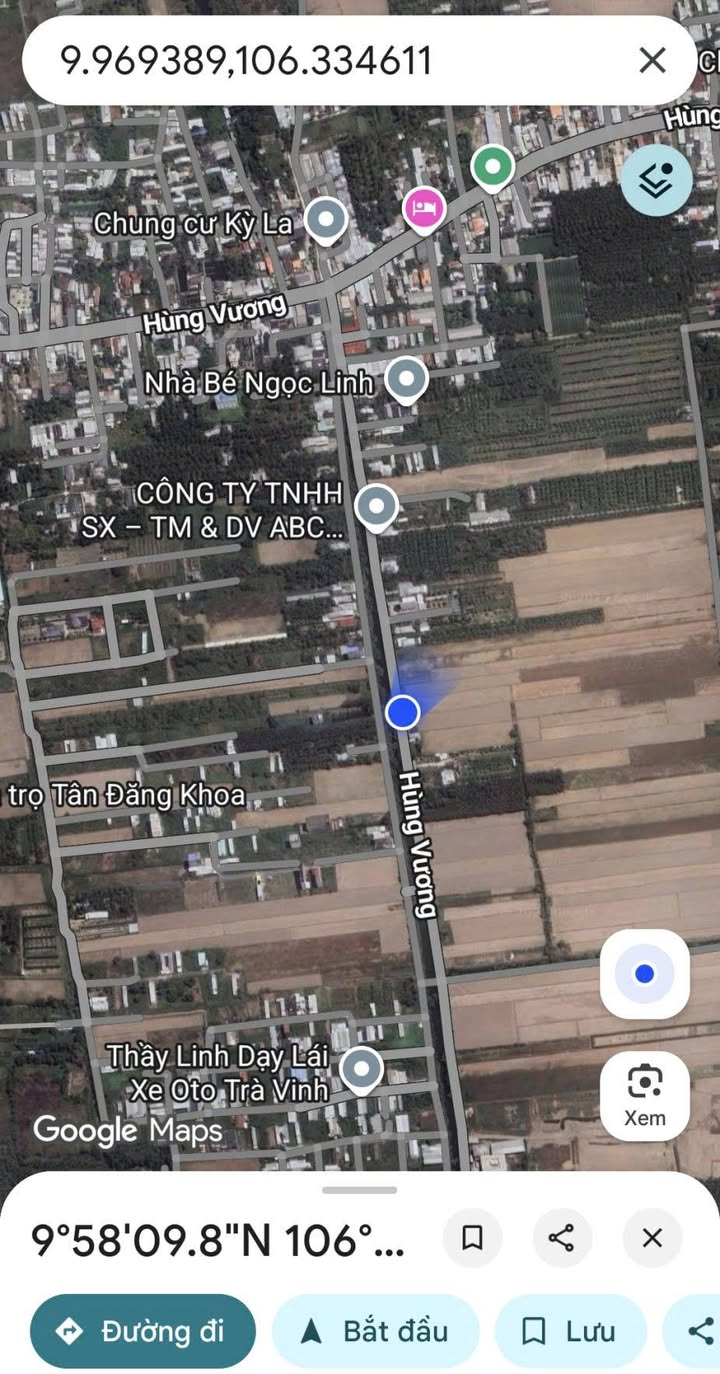Share this location from the sheet header

click(562, 1238)
